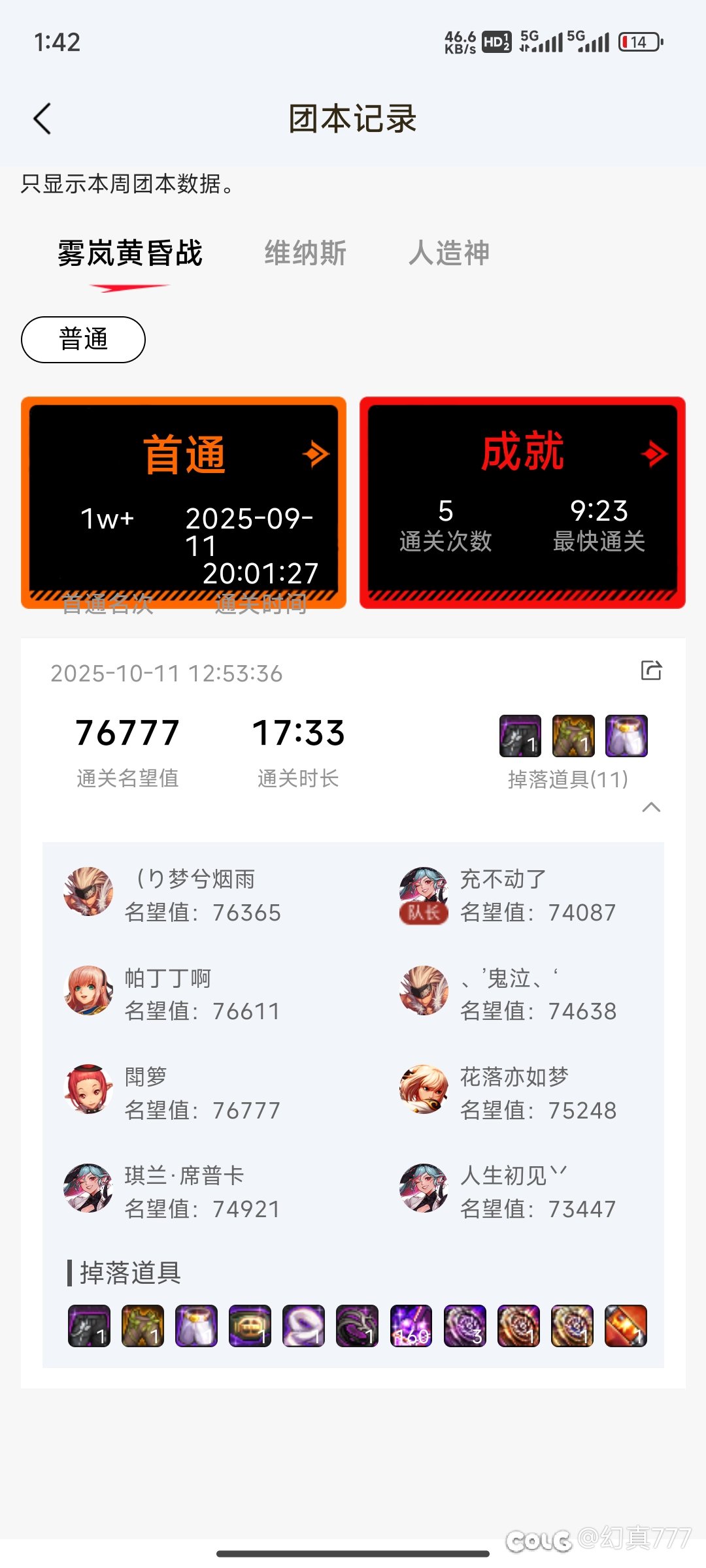Collapse the 掉落道具 record details
The height and width of the screenshot is (1568, 706).
(651, 808)
